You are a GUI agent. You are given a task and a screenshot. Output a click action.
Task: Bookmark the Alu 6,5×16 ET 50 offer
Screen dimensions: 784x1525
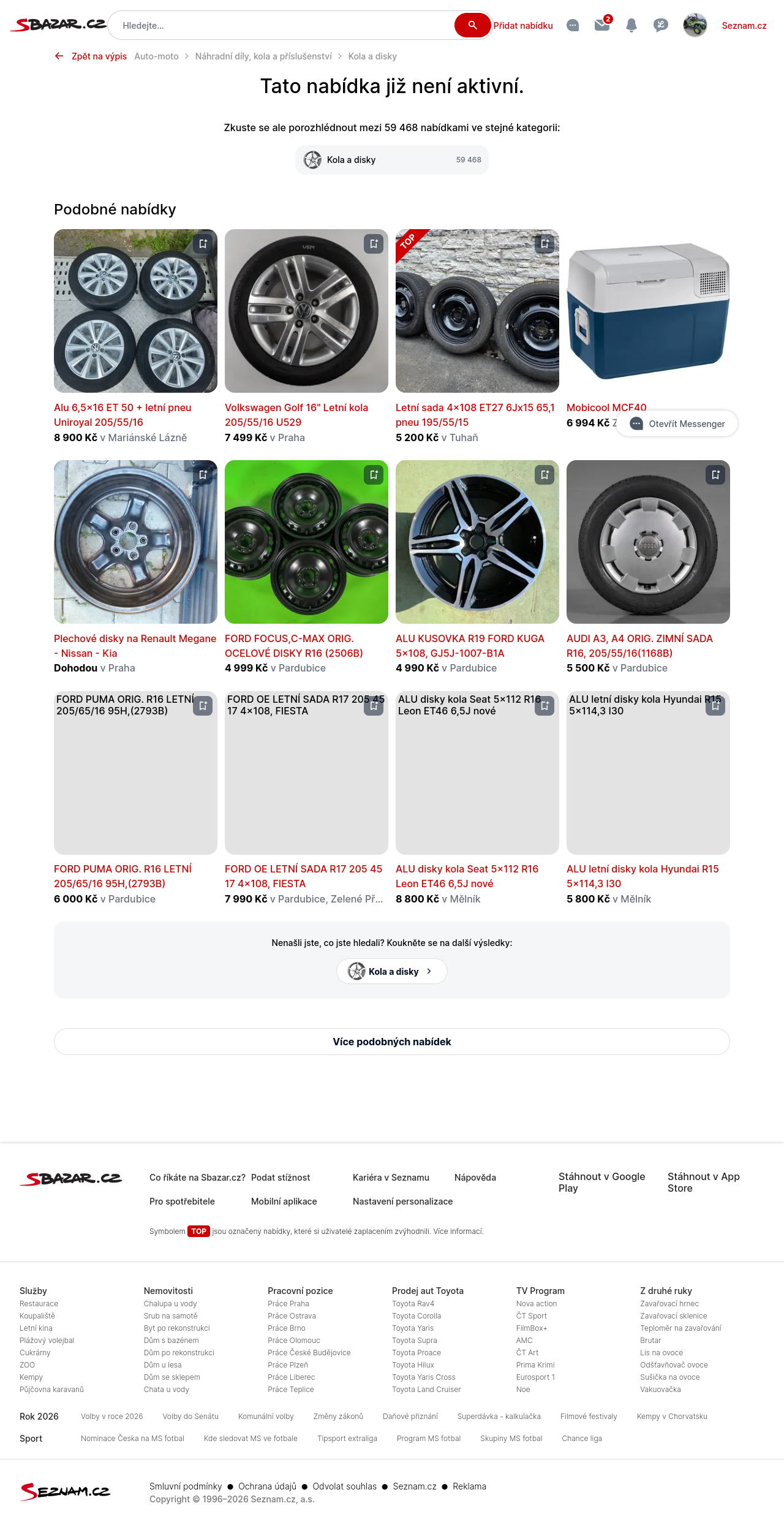click(x=203, y=244)
